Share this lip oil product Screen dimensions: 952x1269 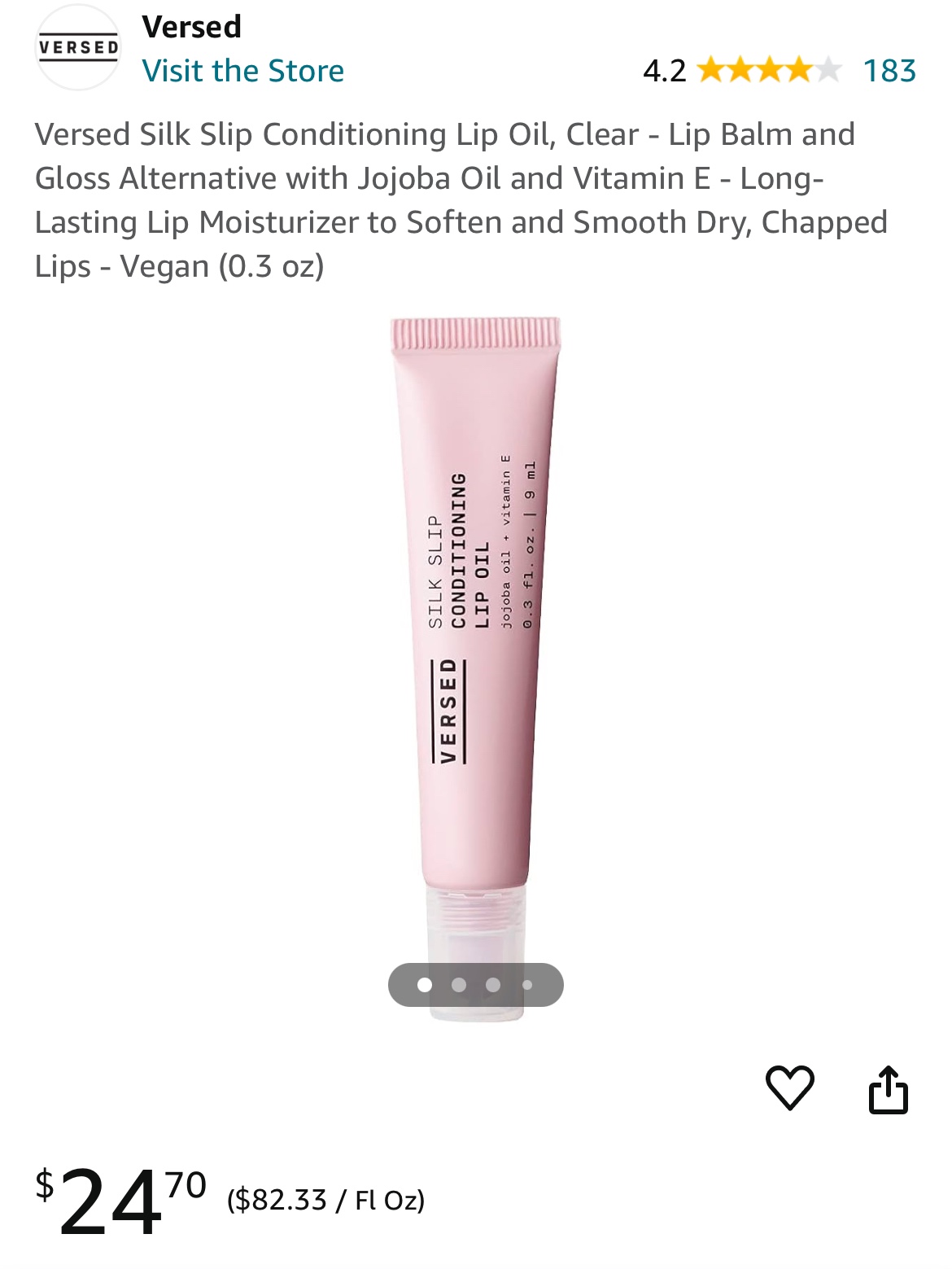[x=888, y=1089]
